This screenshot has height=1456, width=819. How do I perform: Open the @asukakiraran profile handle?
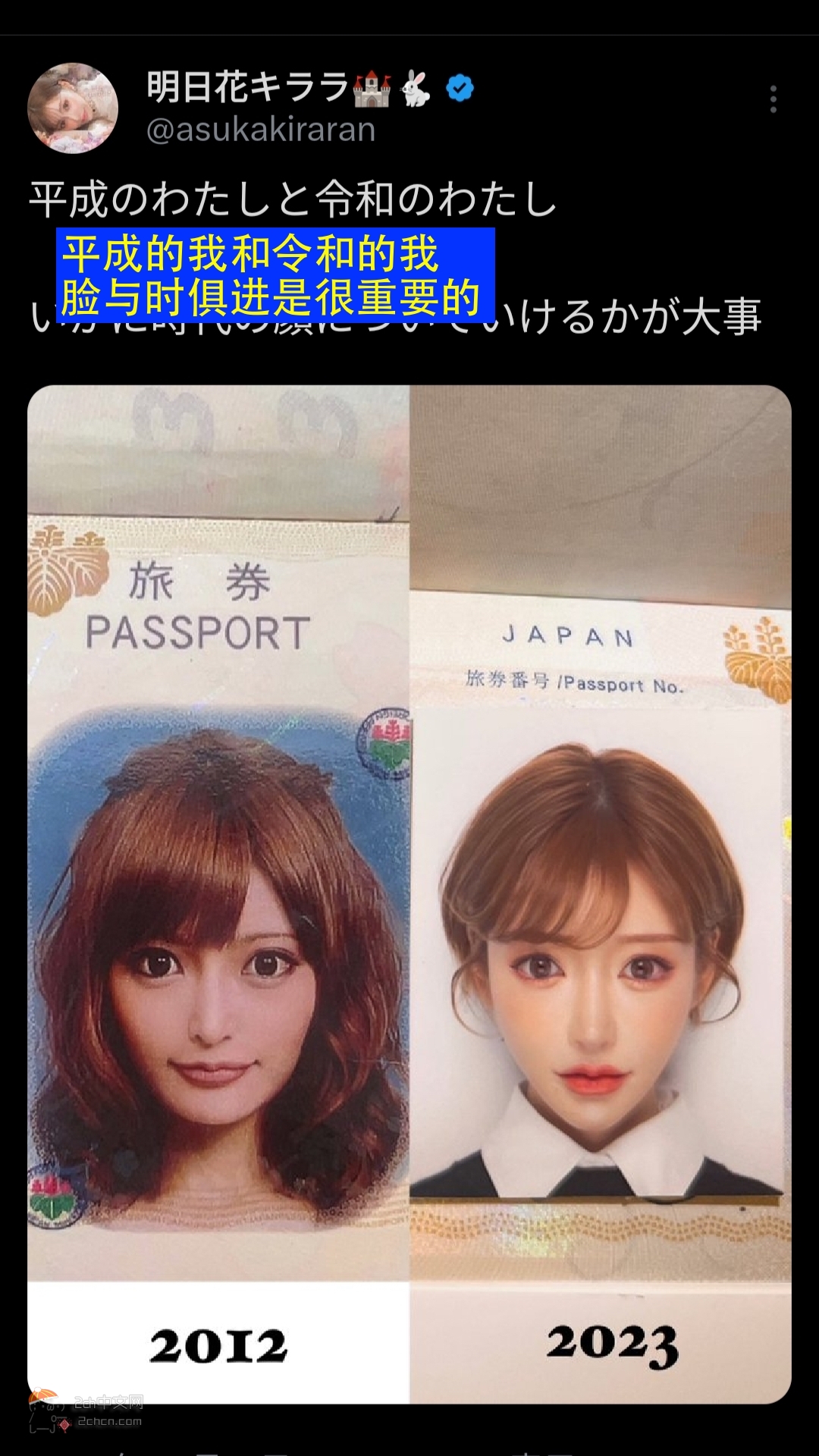click(x=260, y=130)
